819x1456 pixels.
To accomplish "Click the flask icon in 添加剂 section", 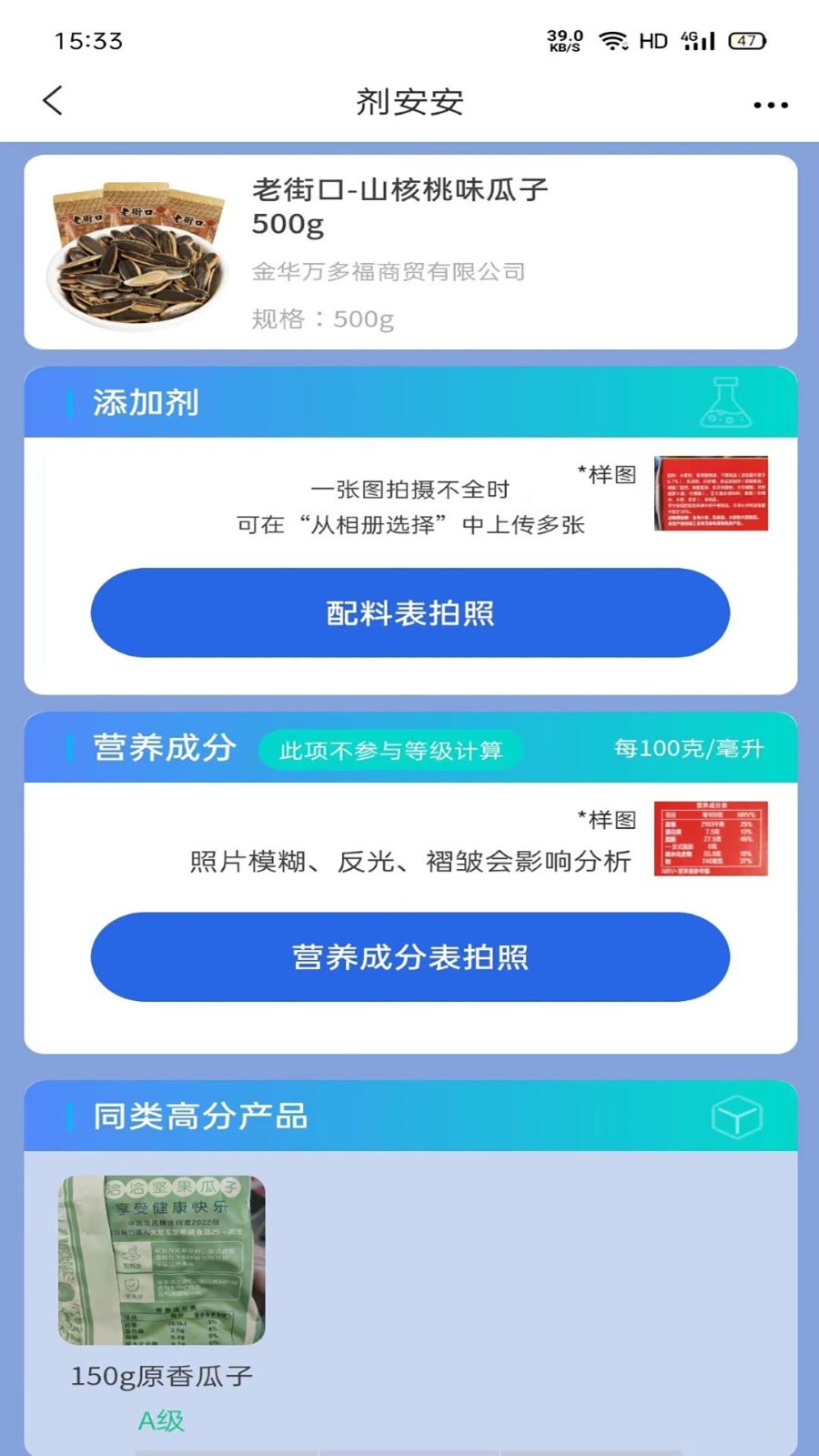I will [x=726, y=403].
